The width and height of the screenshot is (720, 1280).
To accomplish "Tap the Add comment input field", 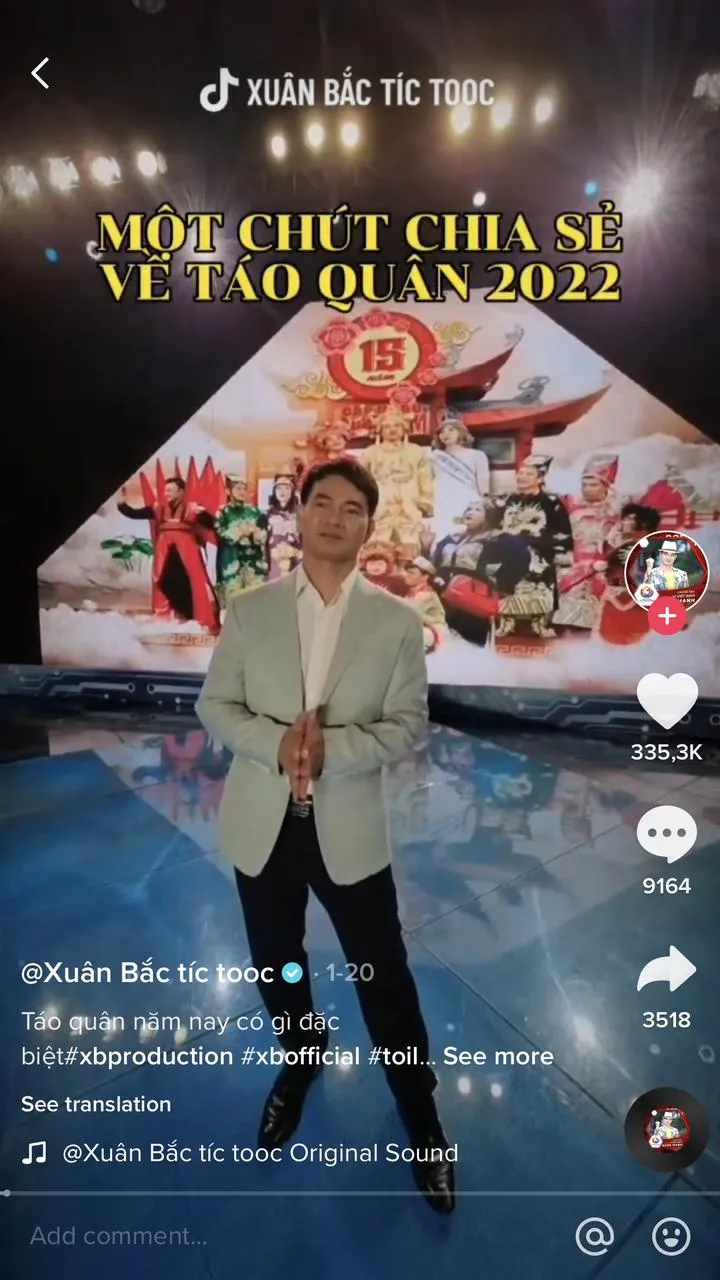I will pos(120,1236).
